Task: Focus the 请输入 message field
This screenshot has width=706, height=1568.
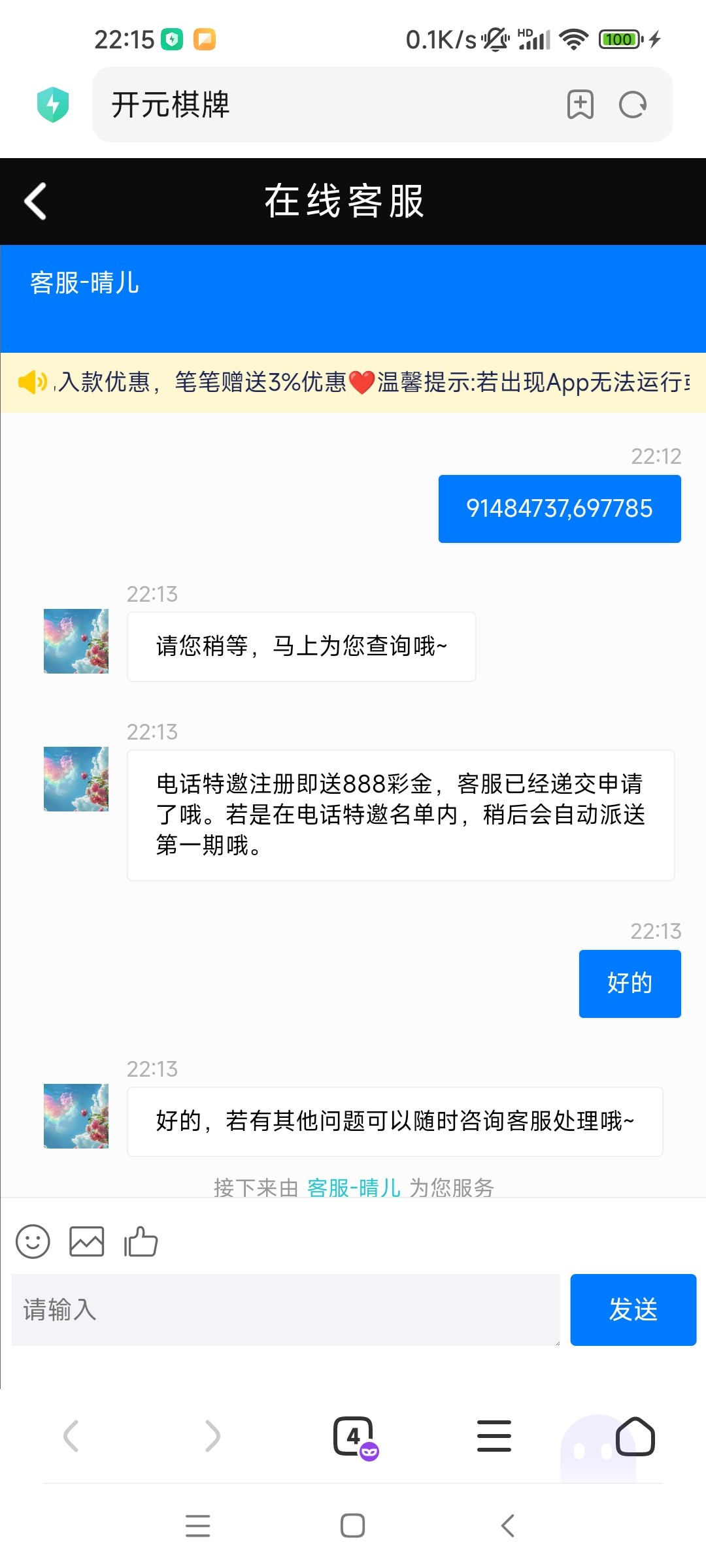Action: tap(286, 1309)
